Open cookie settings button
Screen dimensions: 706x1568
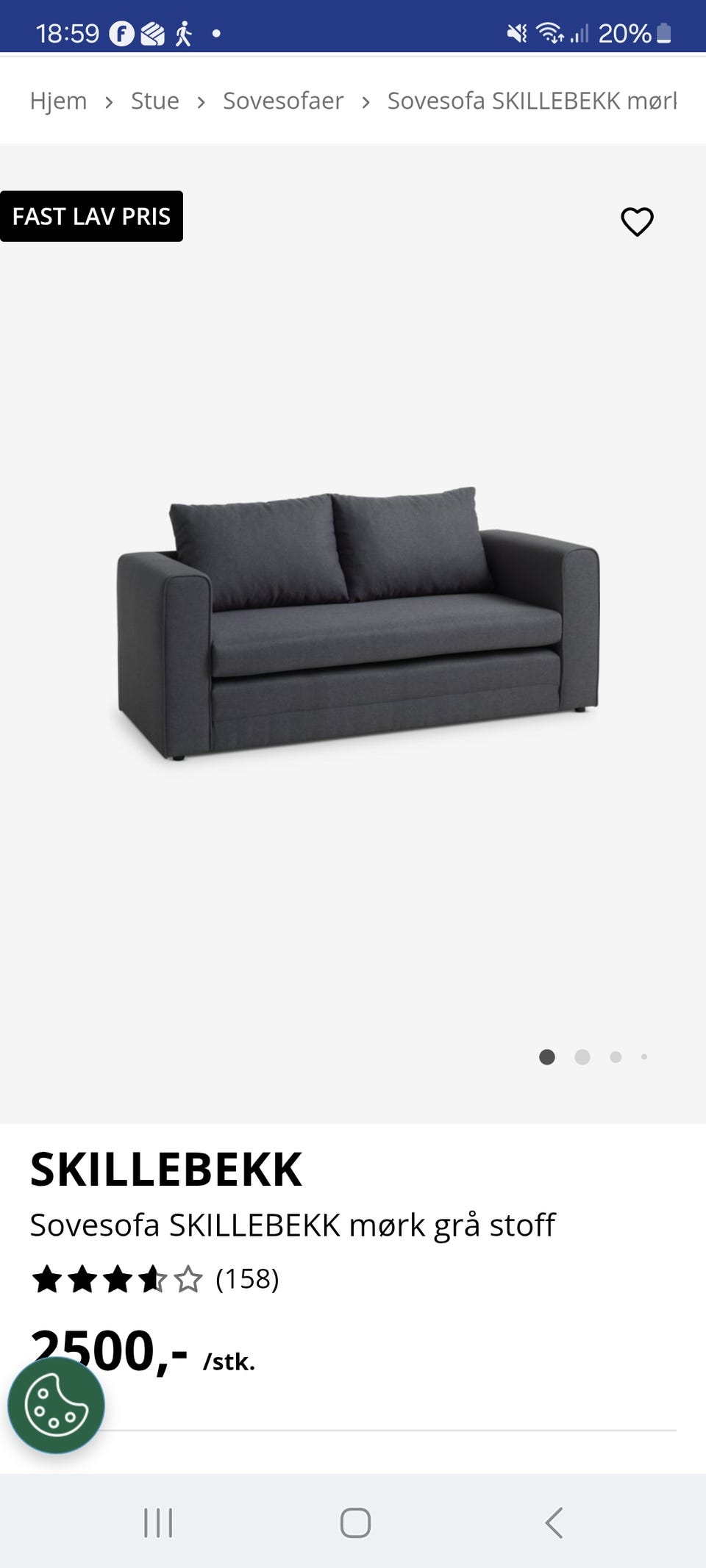tap(56, 1405)
